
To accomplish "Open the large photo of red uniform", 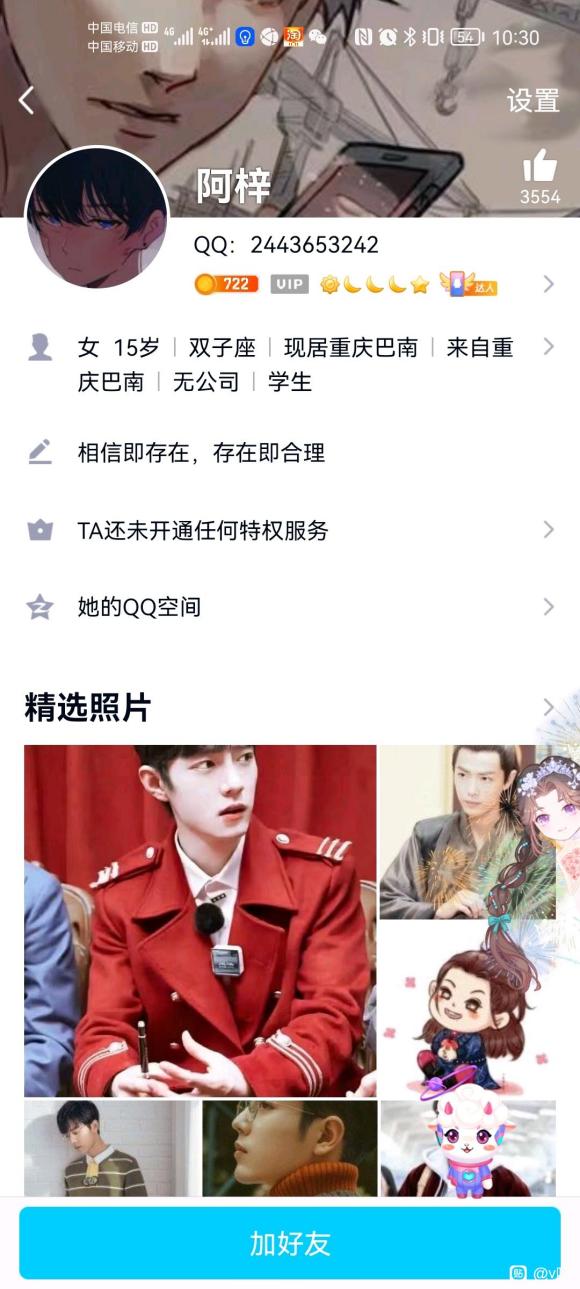I will pyautogui.click(x=200, y=921).
